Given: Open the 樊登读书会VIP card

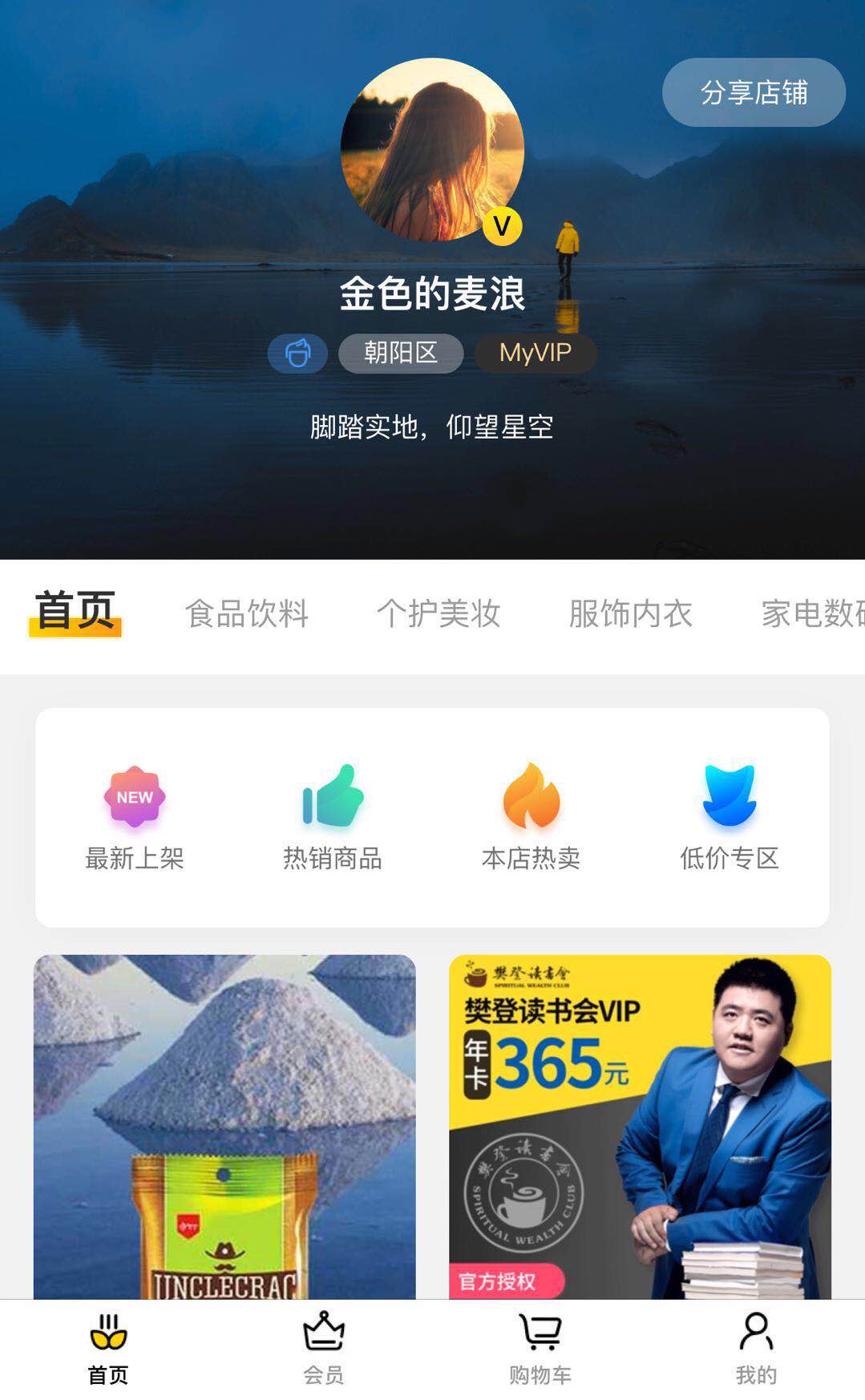Looking at the screenshot, I should 640,1126.
